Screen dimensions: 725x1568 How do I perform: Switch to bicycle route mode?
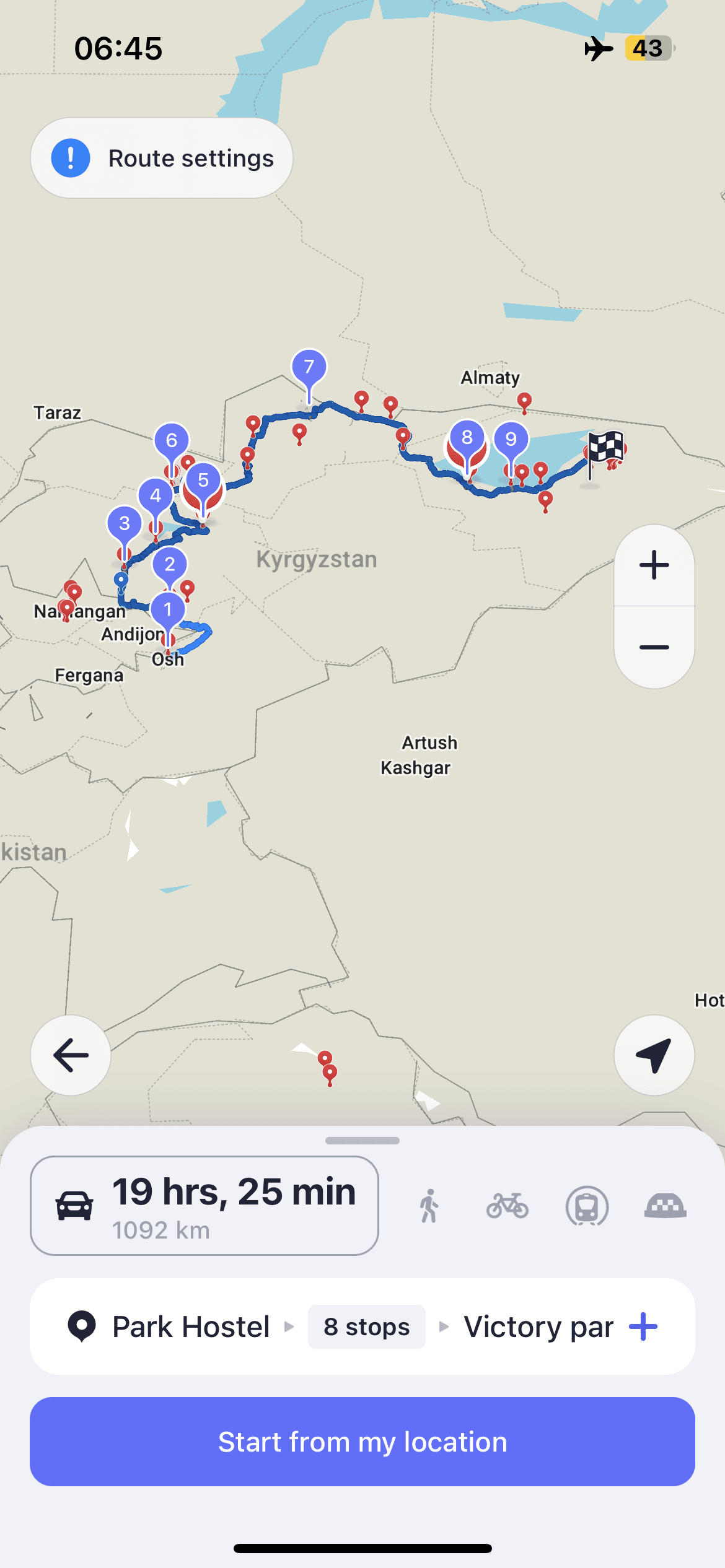coord(507,1206)
